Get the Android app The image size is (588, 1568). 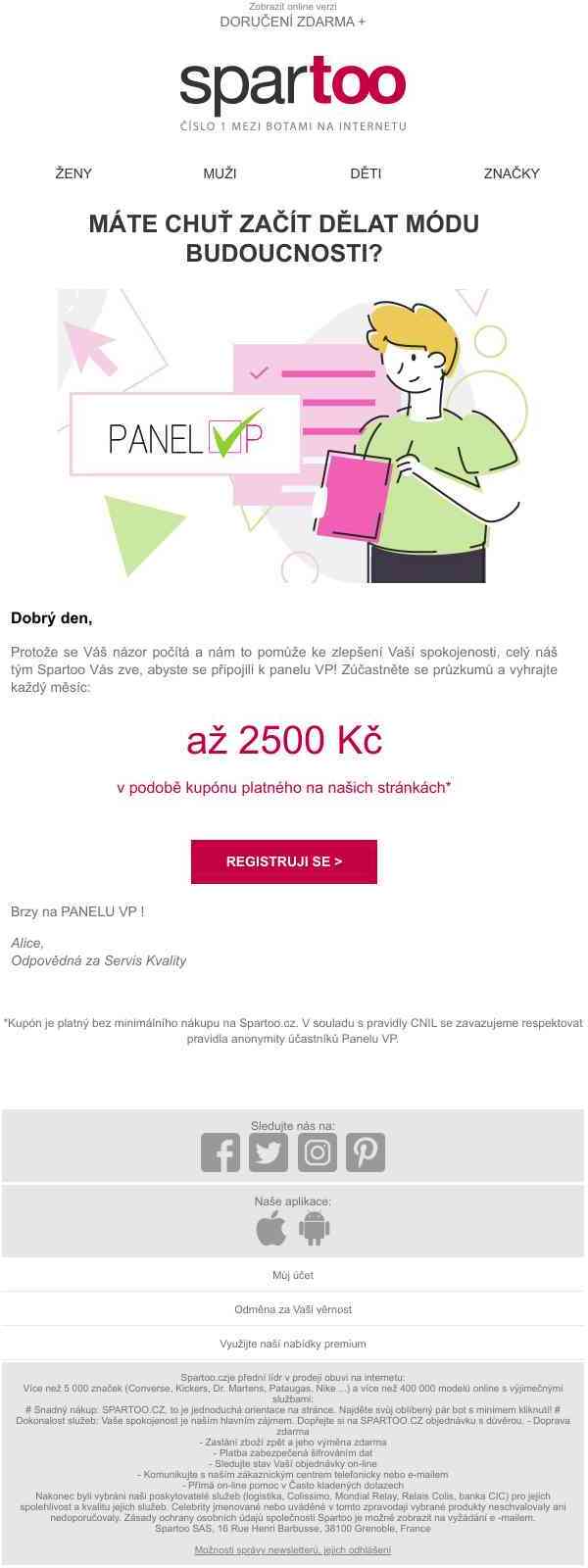[314, 1228]
